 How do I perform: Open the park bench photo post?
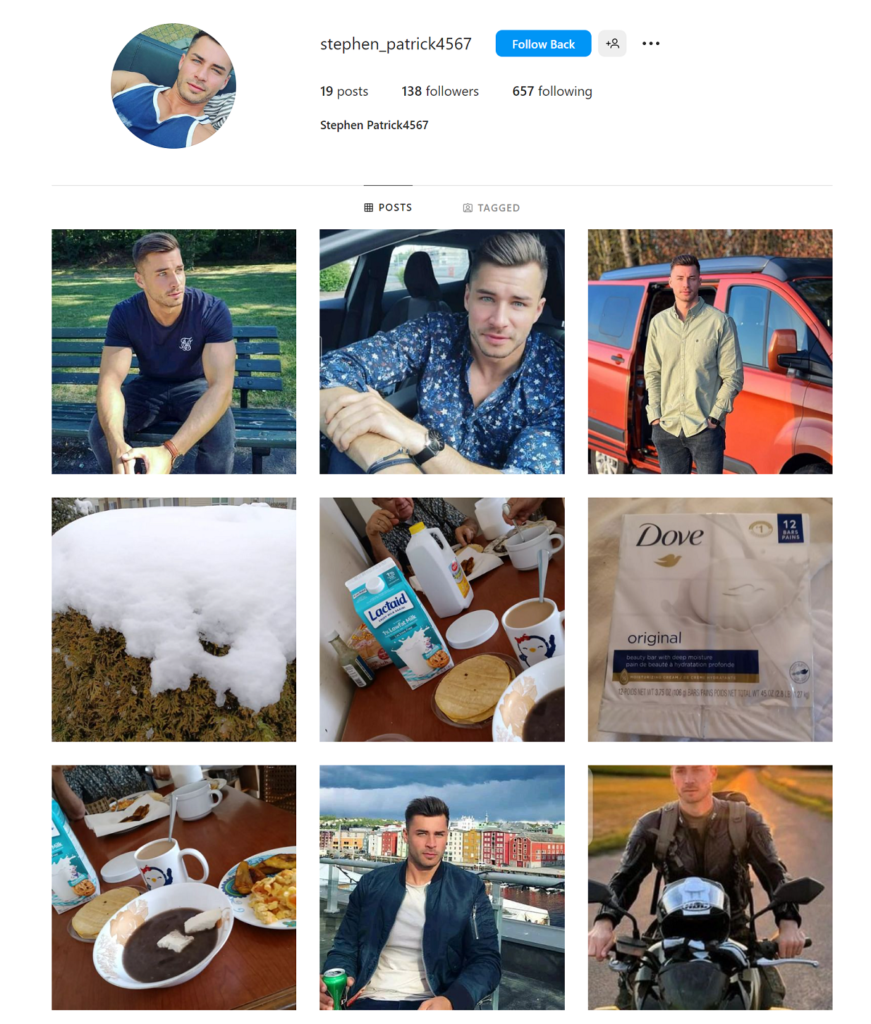[174, 351]
